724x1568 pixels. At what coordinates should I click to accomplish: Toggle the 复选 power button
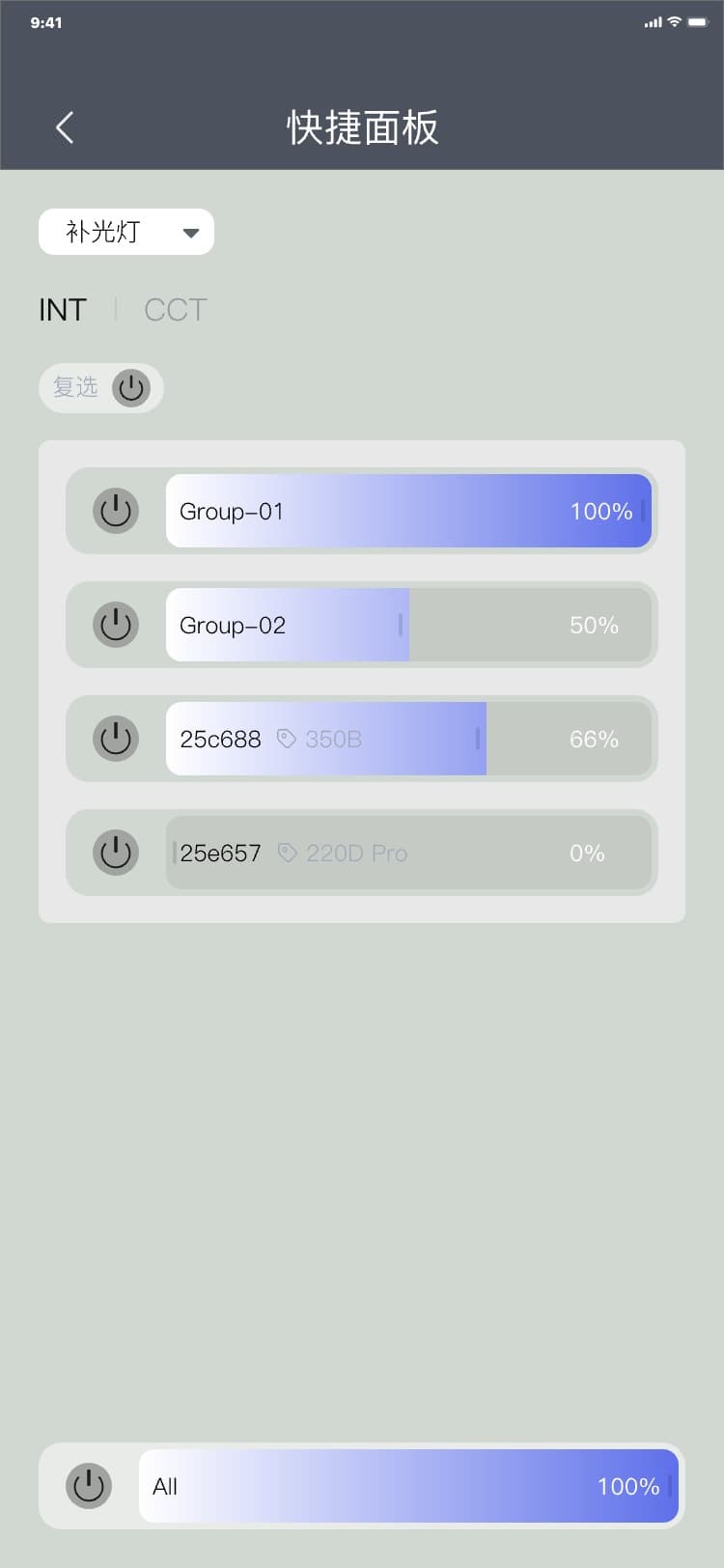[x=131, y=388]
